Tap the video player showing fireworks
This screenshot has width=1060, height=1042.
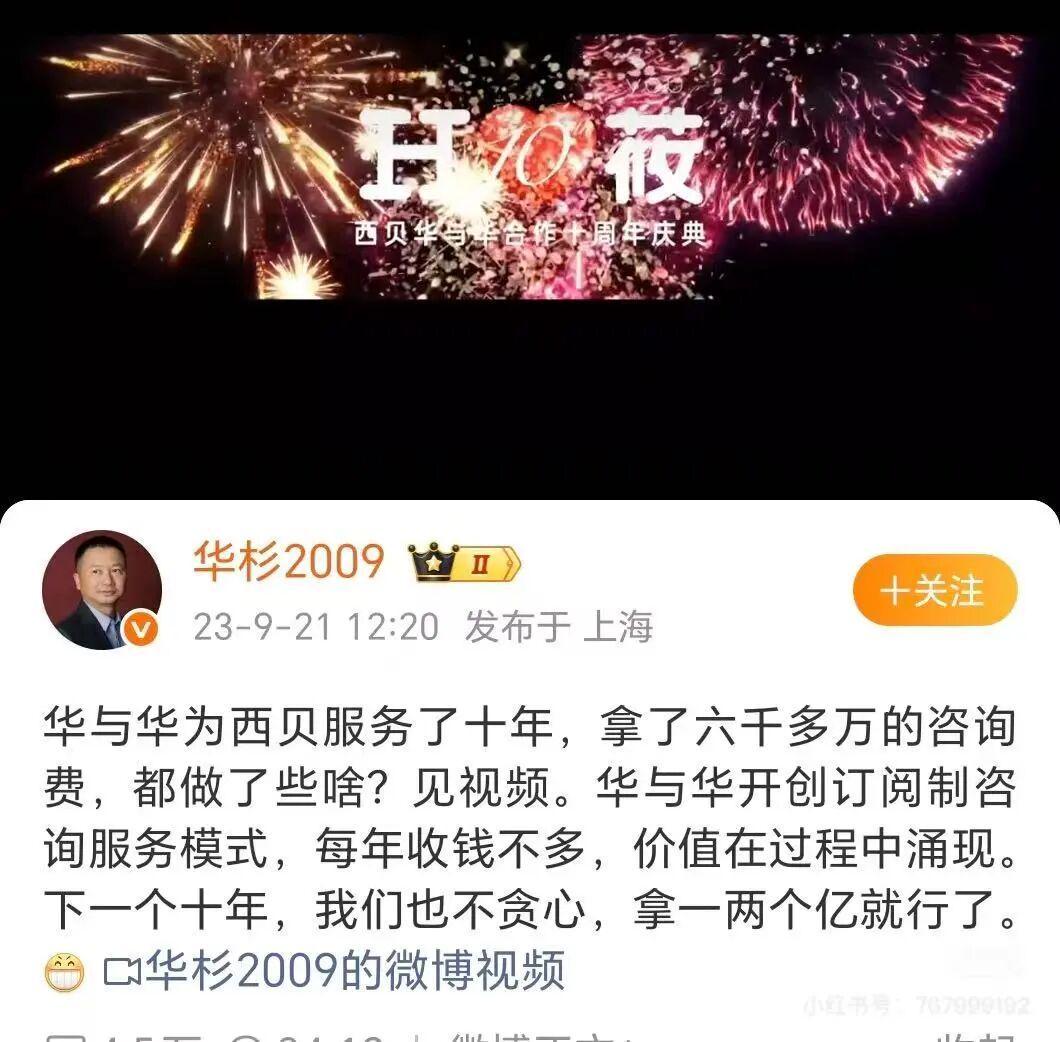point(530,250)
